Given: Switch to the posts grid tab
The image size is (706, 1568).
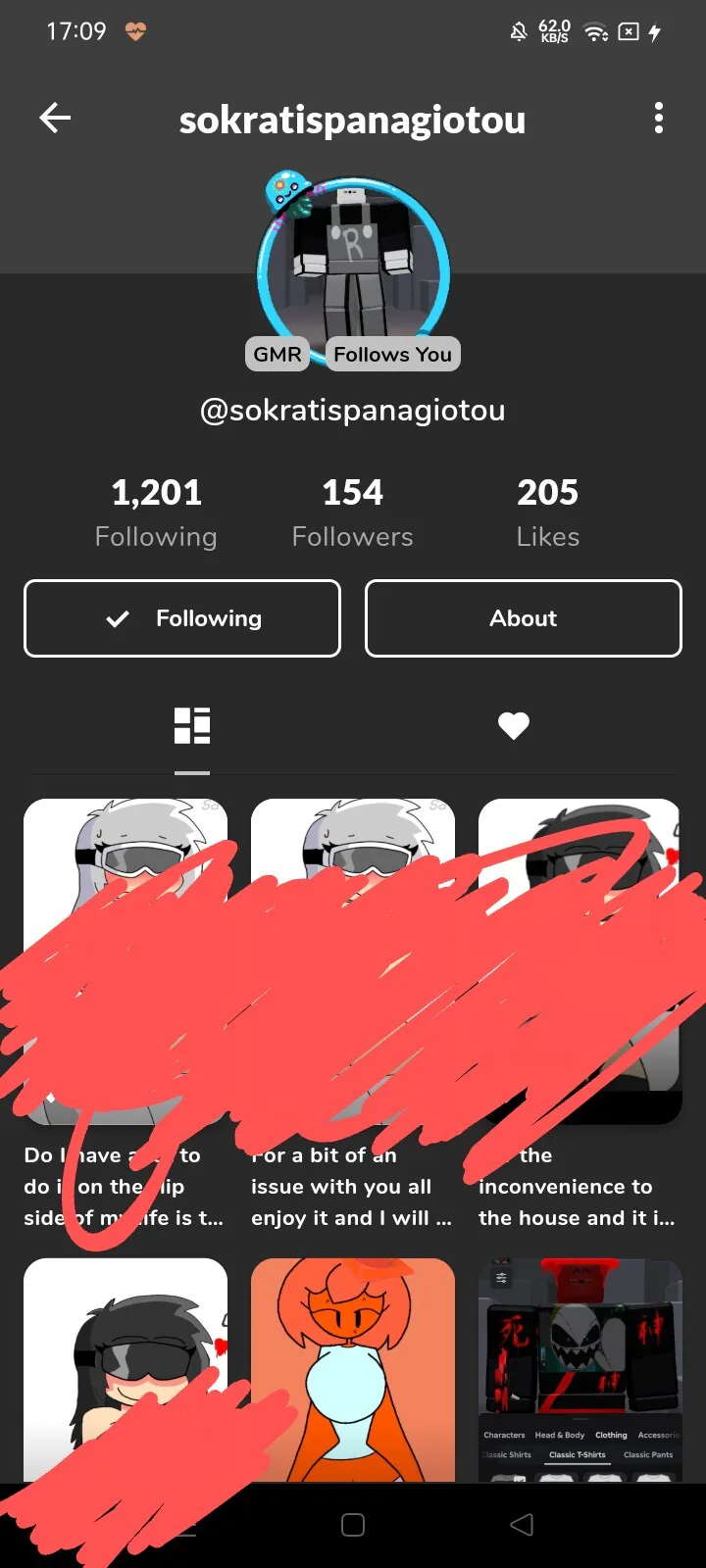Looking at the screenshot, I should (x=192, y=727).
